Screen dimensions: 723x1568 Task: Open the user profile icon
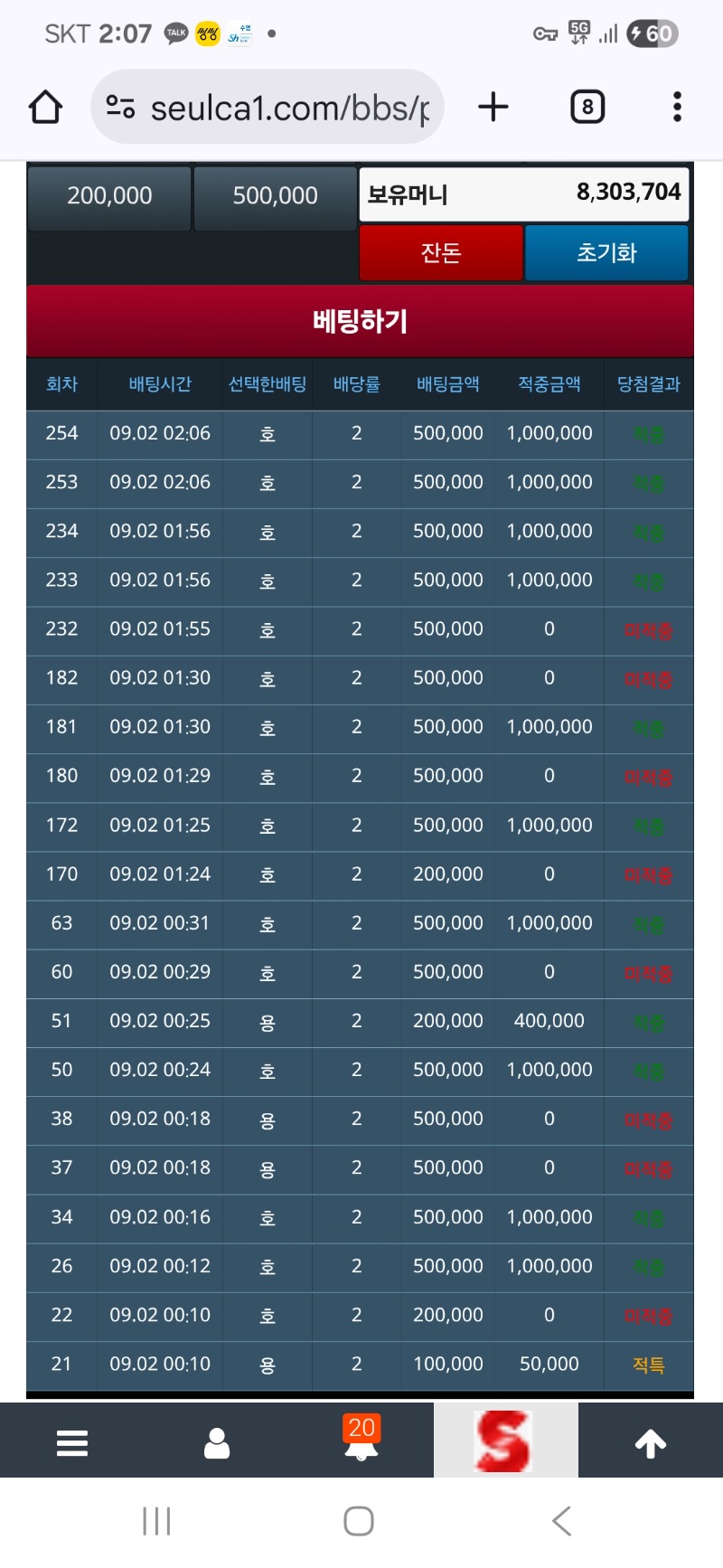(x=217, y=1442)
